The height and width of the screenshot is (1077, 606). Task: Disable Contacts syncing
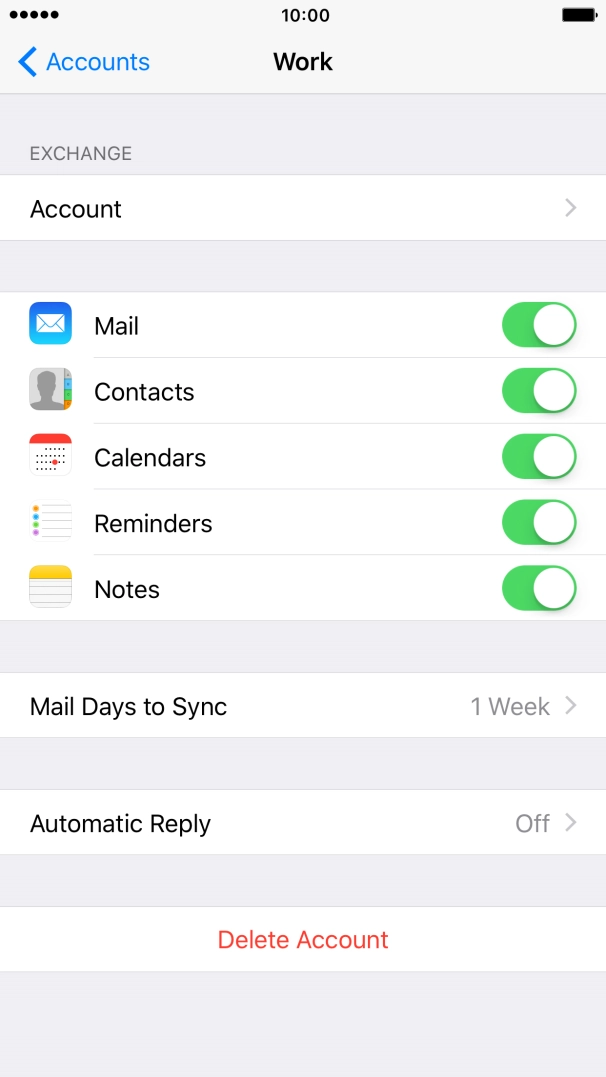[x=539, y=391]
